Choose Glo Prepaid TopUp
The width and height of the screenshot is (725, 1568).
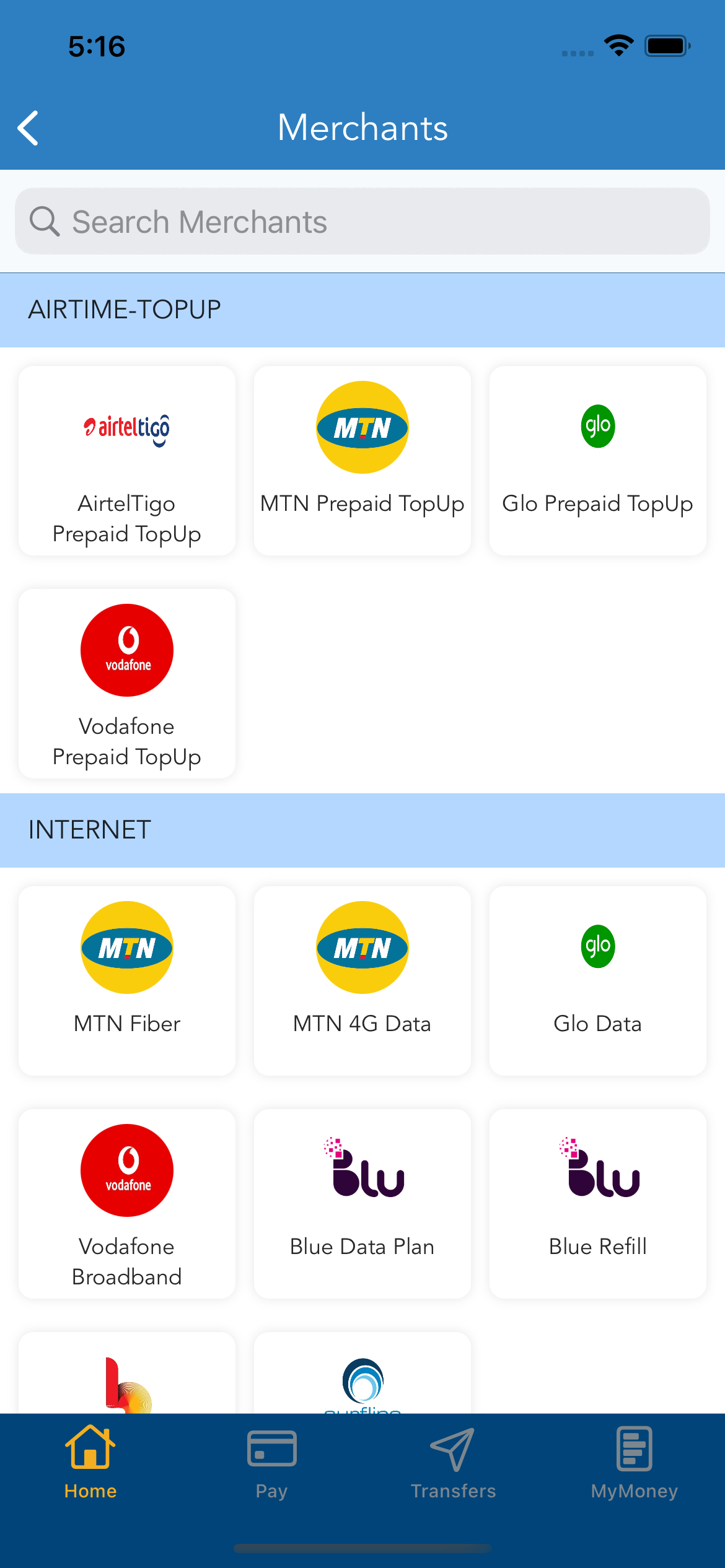pyautogui.click(x=598, y=461)
